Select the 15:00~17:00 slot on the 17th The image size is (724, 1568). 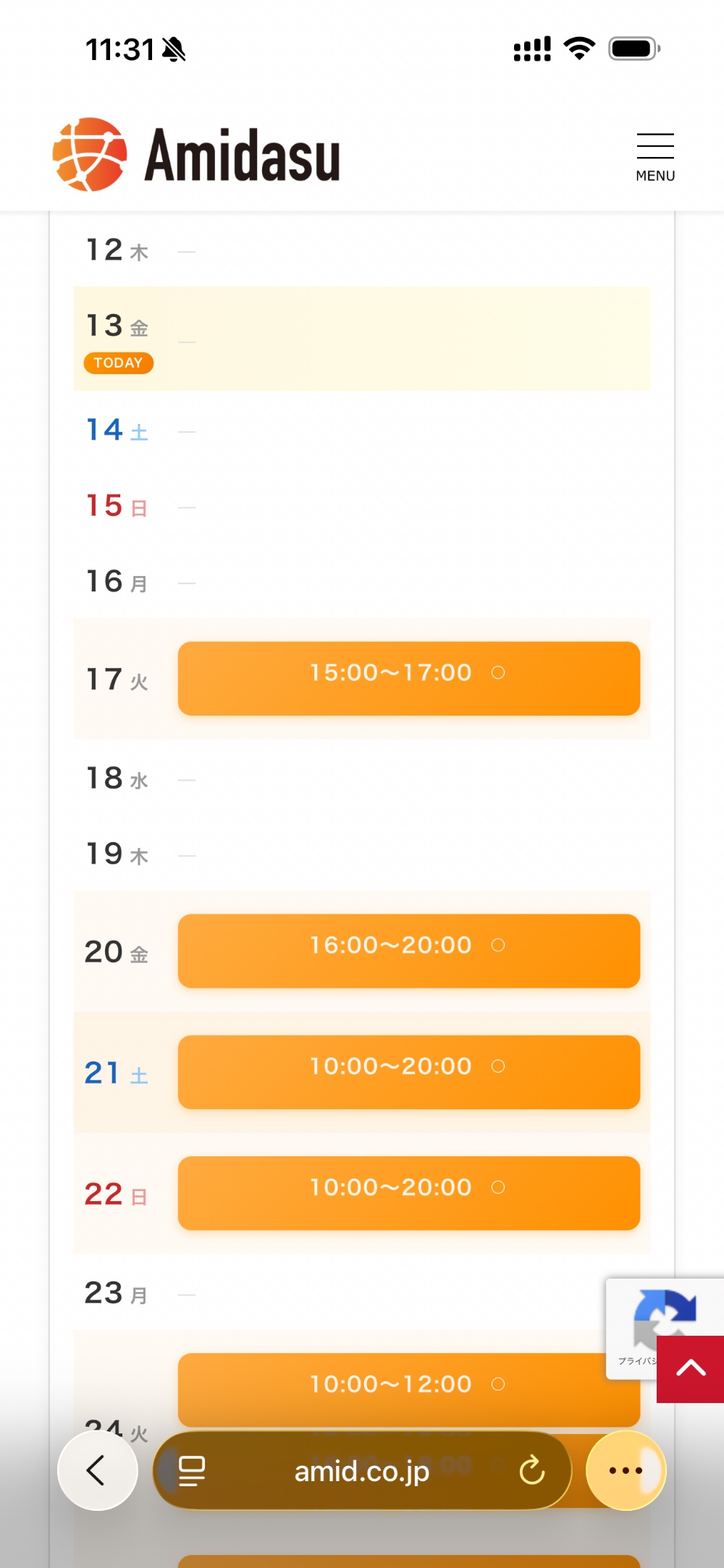pyautogui.click(x=408, y=678)
